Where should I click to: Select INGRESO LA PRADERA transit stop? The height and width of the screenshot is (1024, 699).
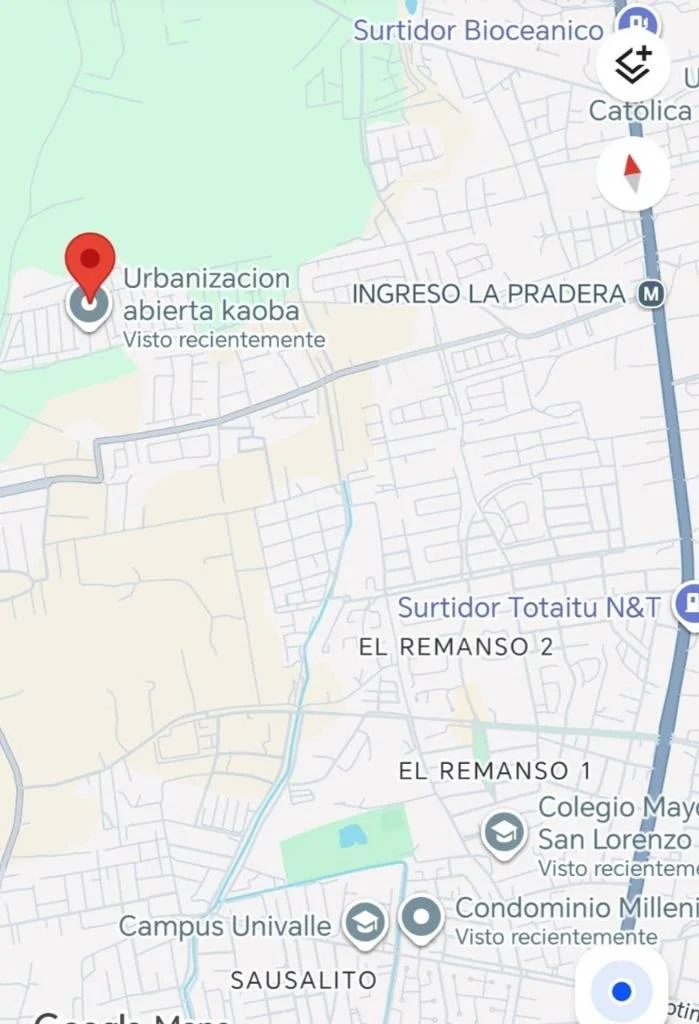pos(652,294)
